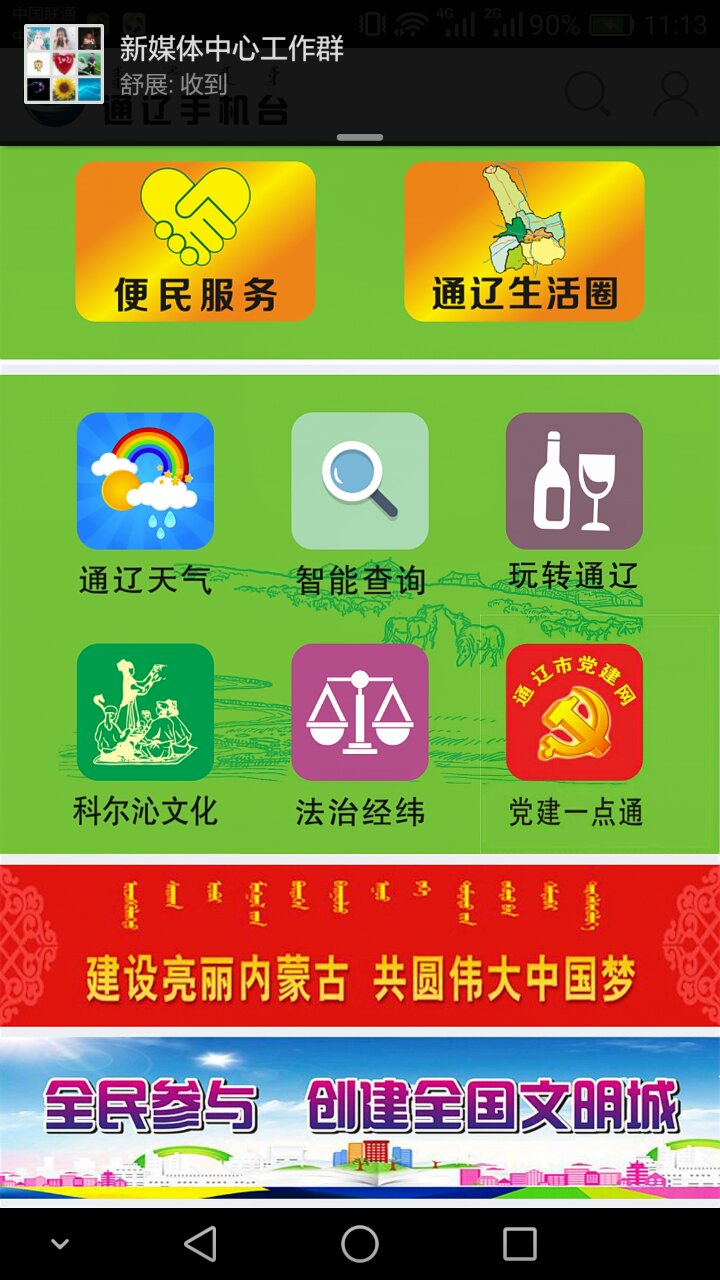
Task: Tap the search magnifier in the header
Action: pyautogui.click(x=588, y=95)
